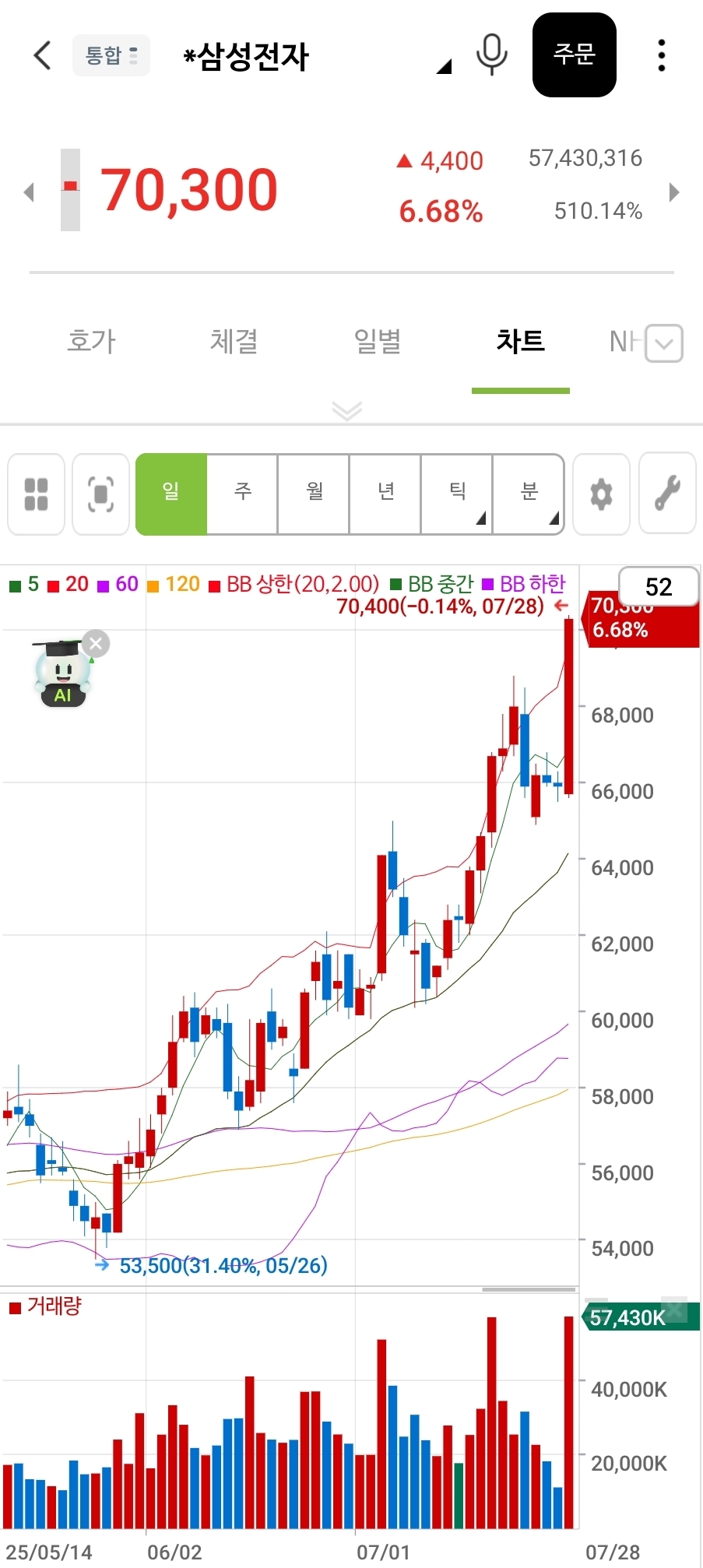The height and width of the screenshot is (1568, 703).
Task: Switch to the 호가 tab
Action: click(x=91, y=341)
